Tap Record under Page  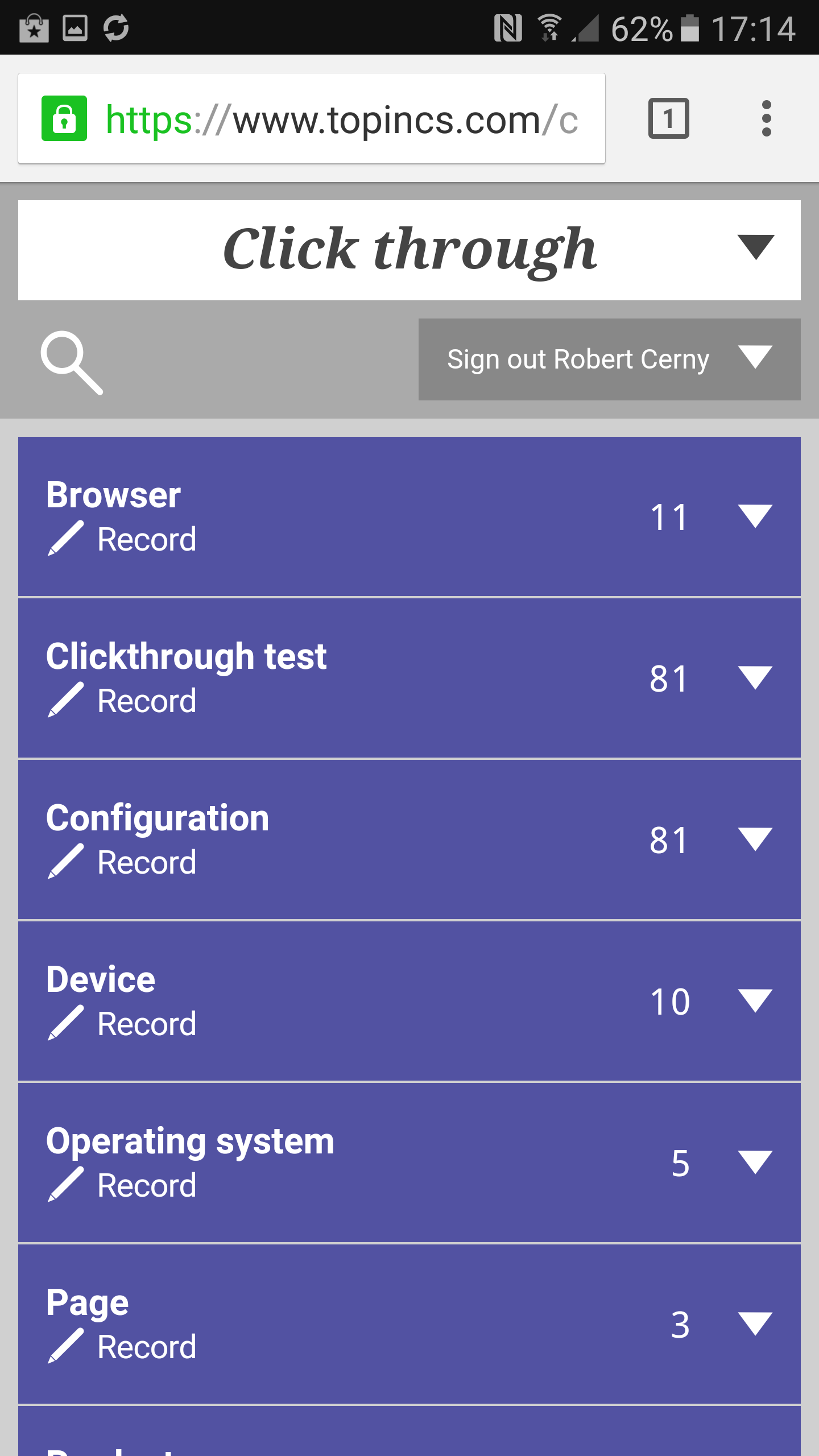click(146, 1347)
